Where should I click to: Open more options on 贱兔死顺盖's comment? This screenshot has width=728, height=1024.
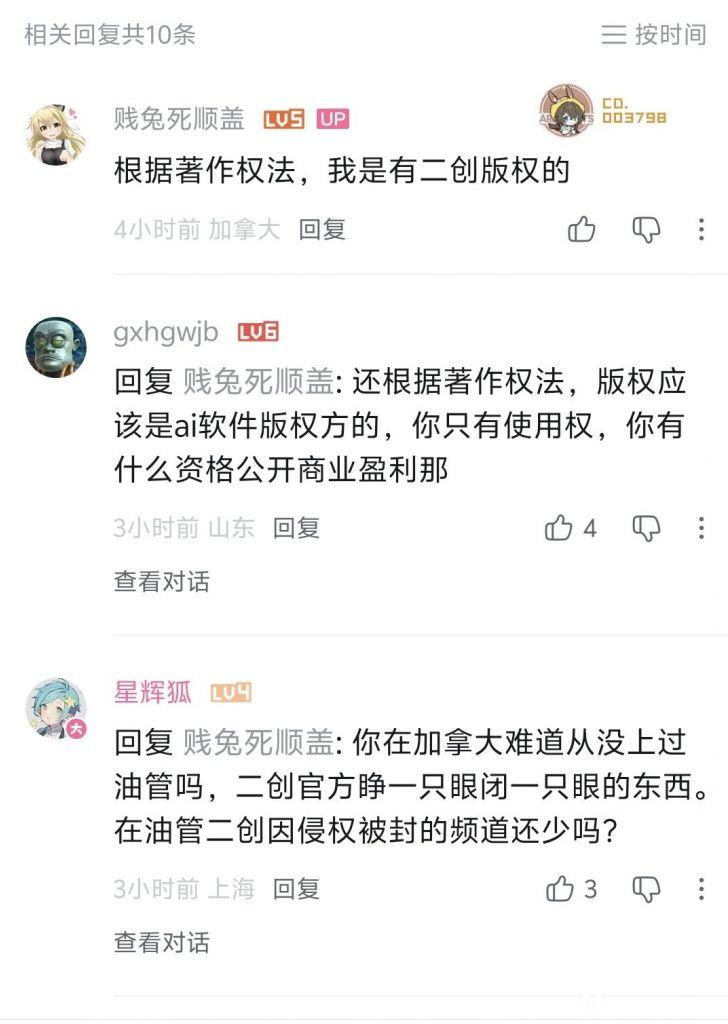tap(701, 229)
